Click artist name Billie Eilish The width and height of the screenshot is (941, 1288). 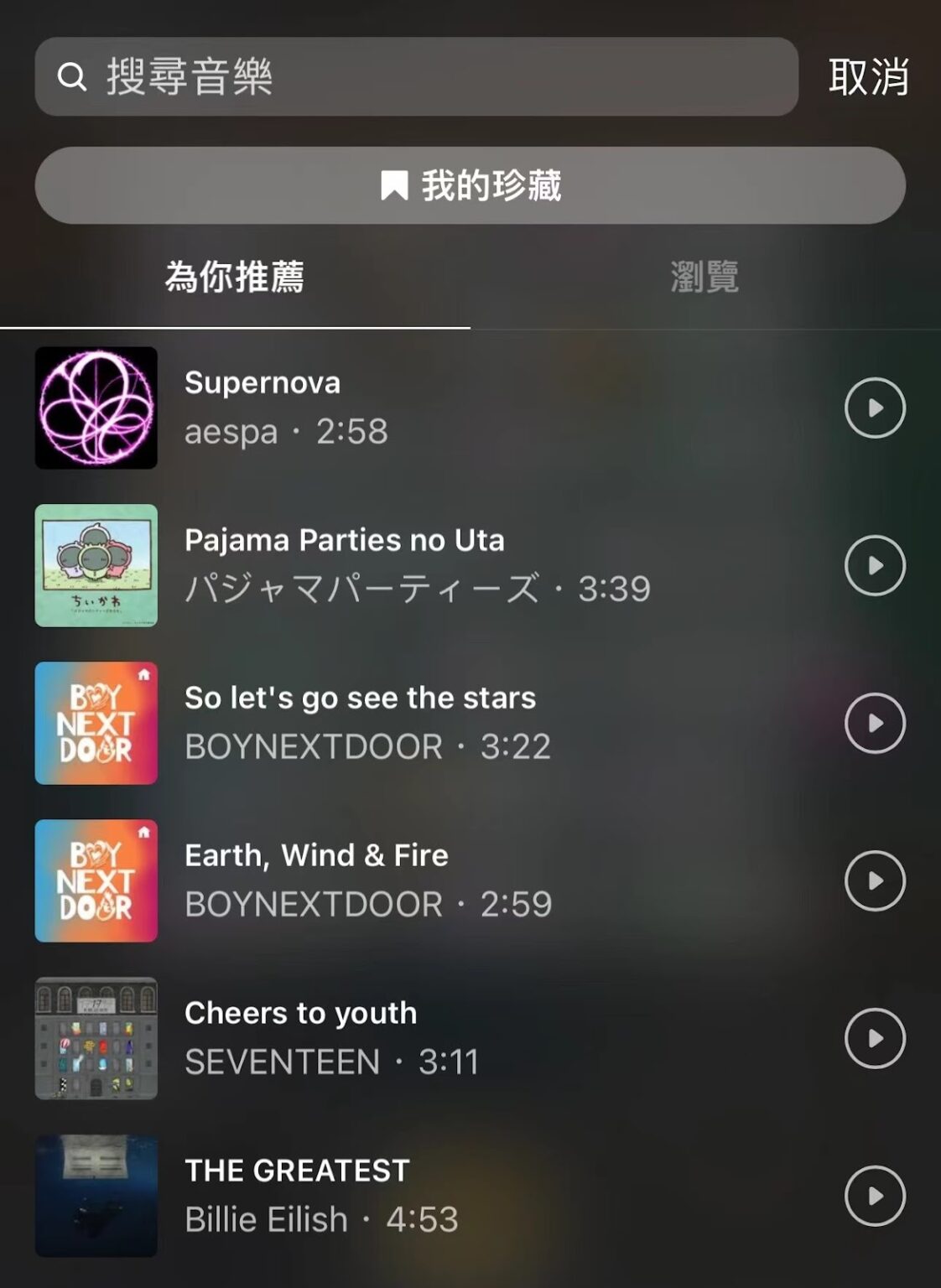(264, 1220)
